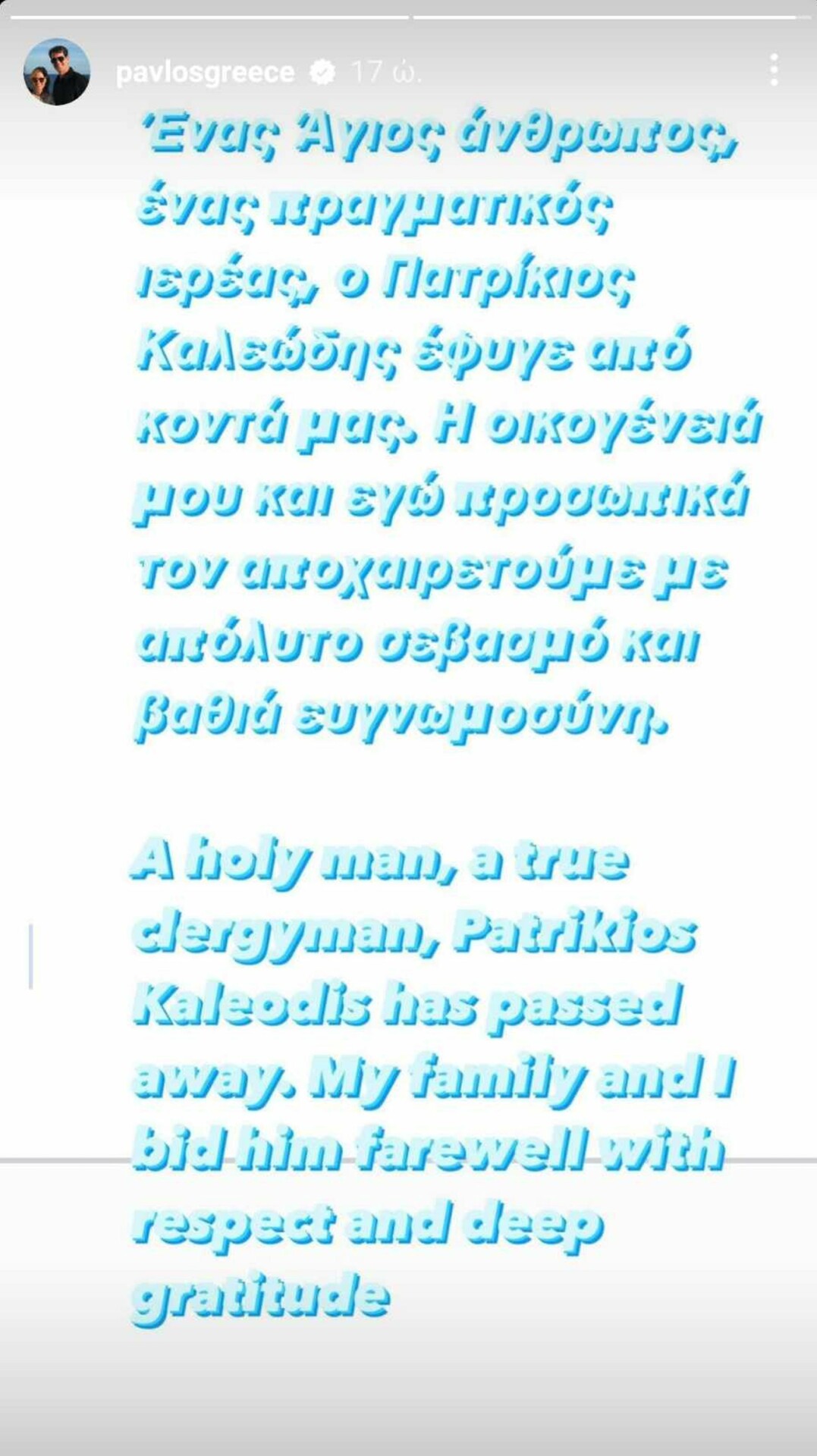Open the pavlosgreece username link
The width and height of the screenshot is (817, 1456).
(205, 72)
